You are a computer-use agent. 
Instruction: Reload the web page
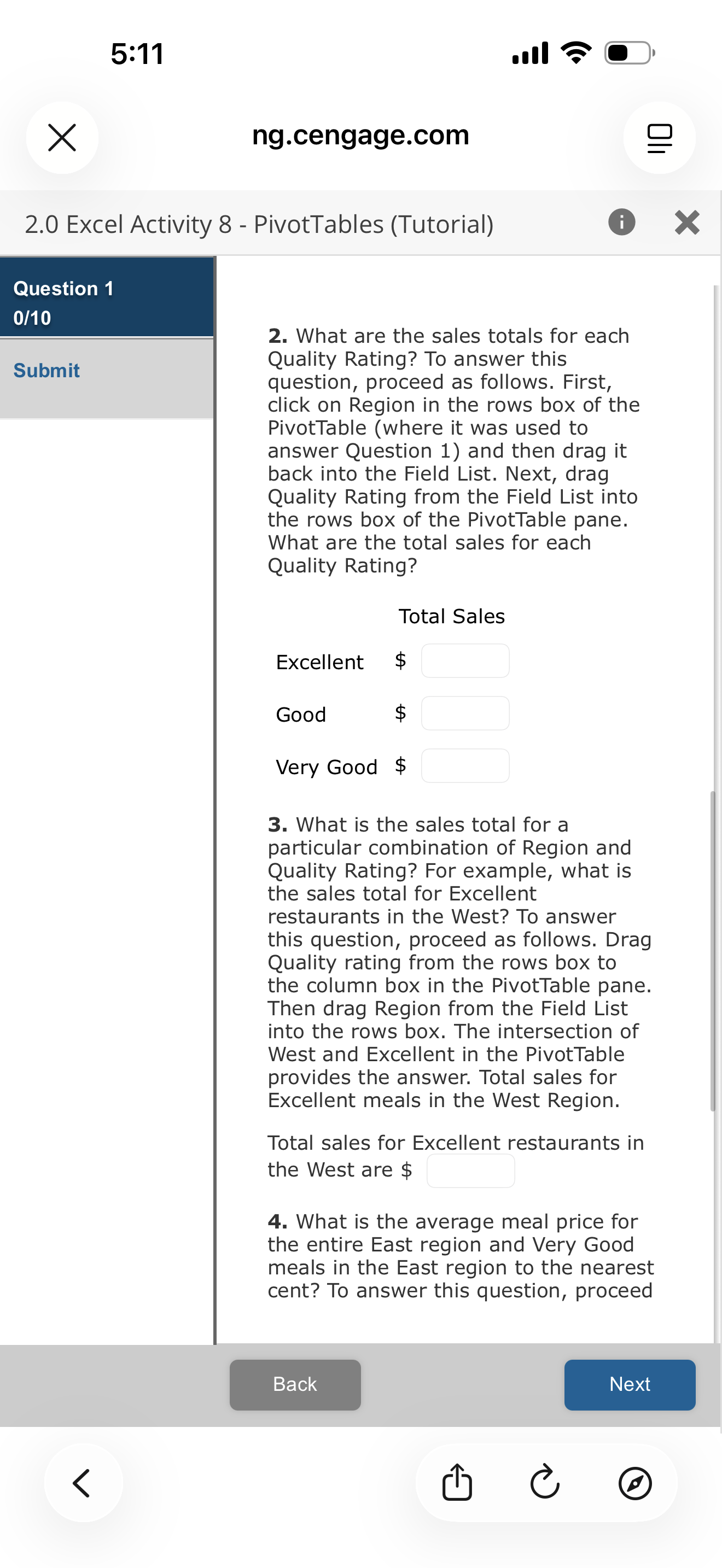pos(545,1482)
